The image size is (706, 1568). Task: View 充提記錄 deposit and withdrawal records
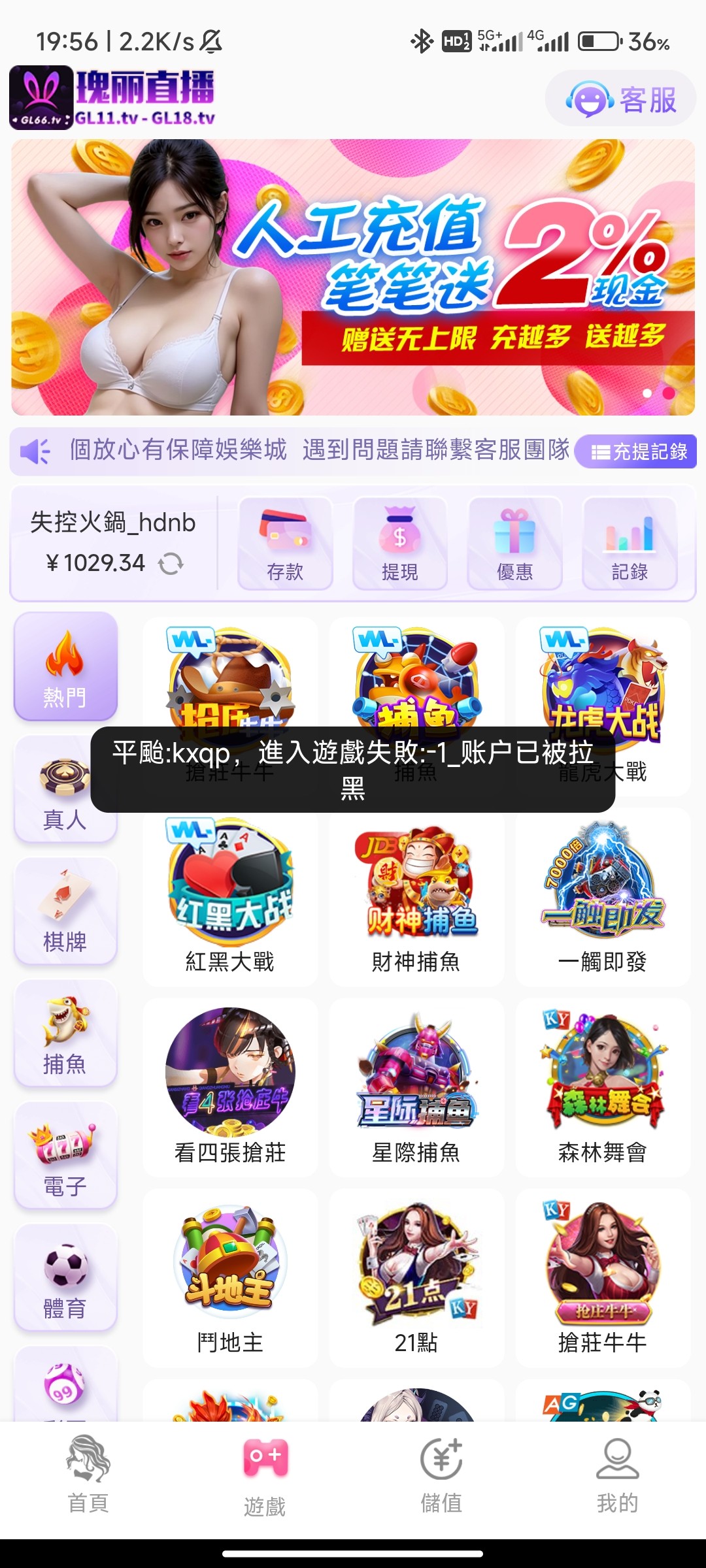[637, 451]
